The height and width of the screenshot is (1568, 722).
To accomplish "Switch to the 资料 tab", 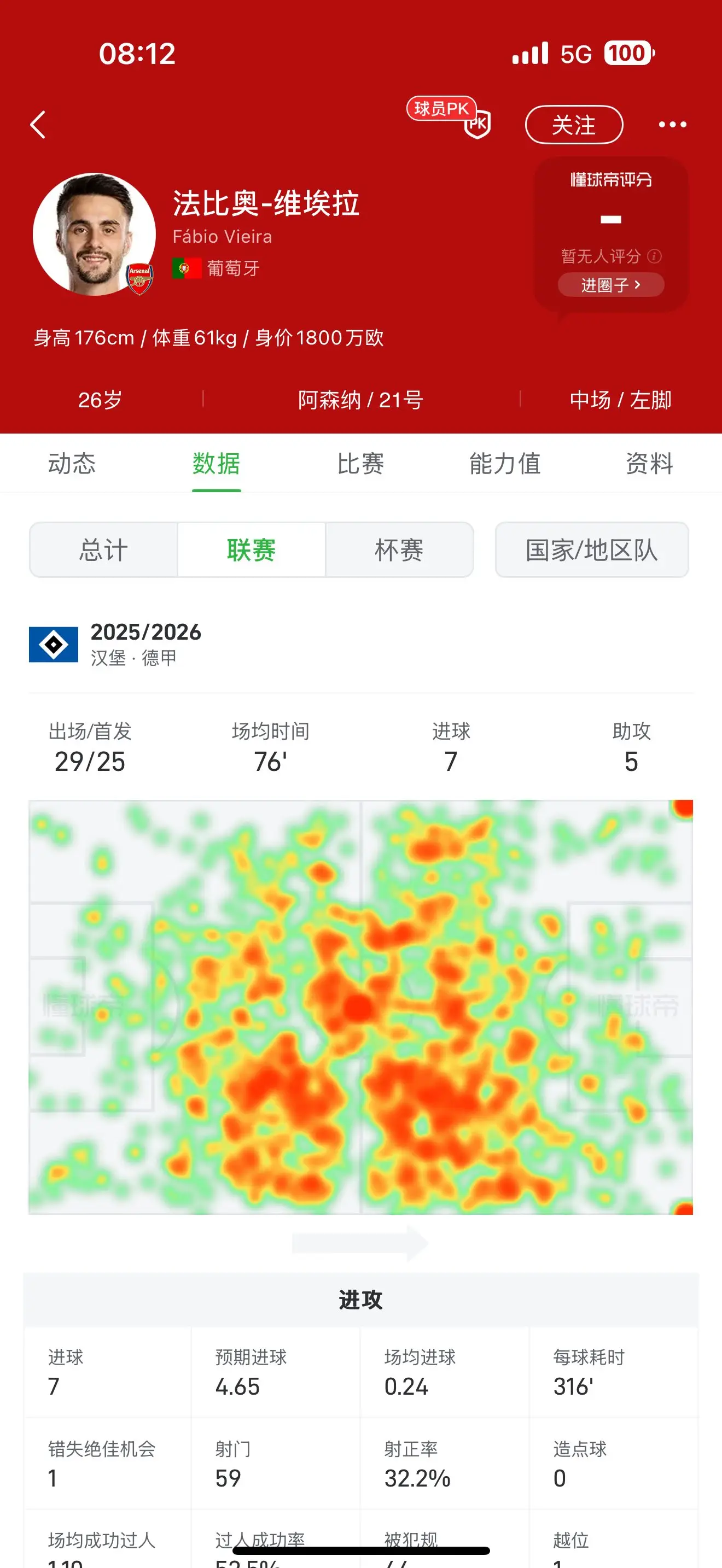I will (649, 464).
